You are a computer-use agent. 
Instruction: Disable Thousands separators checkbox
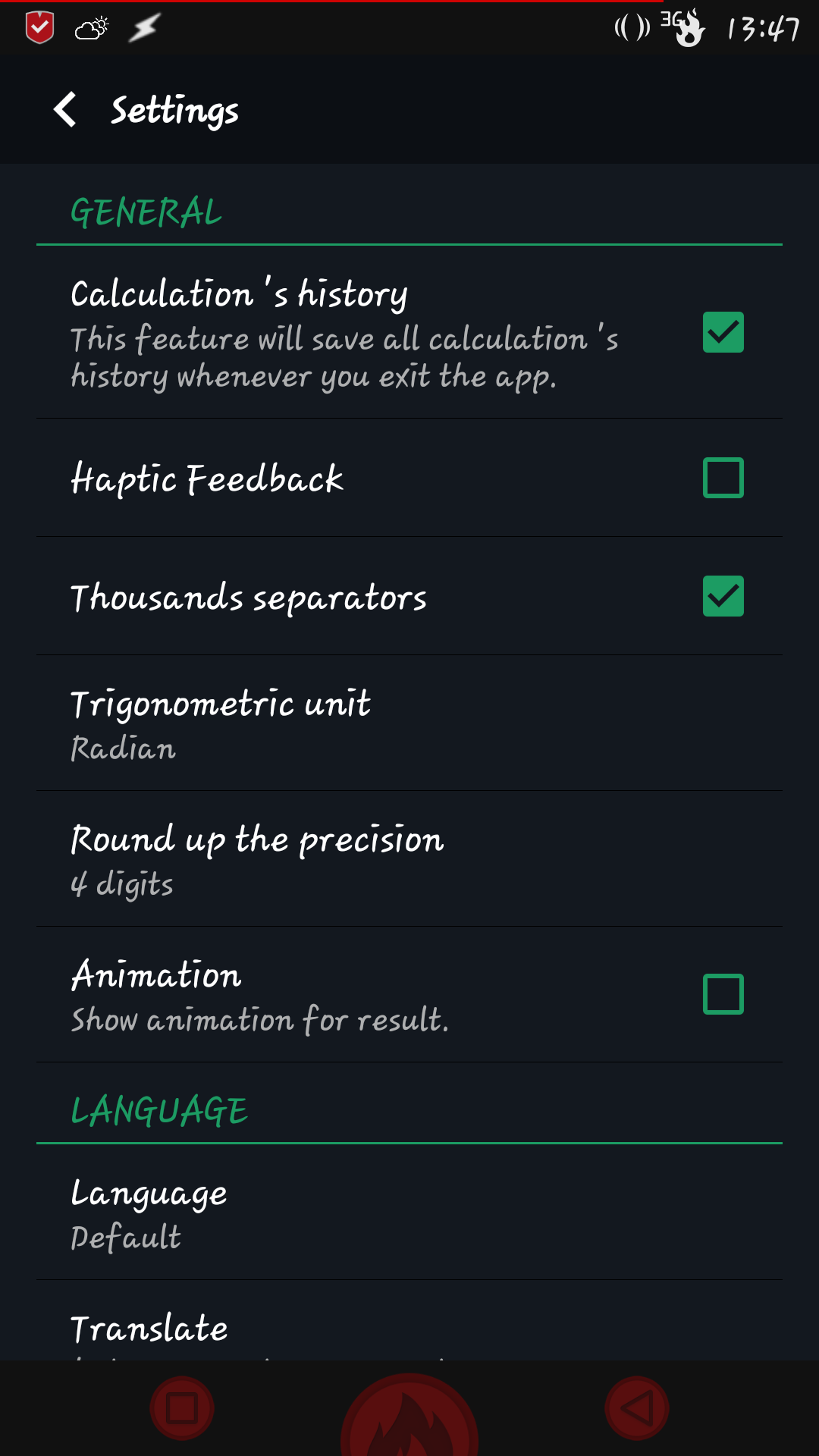tap(723, 596)
